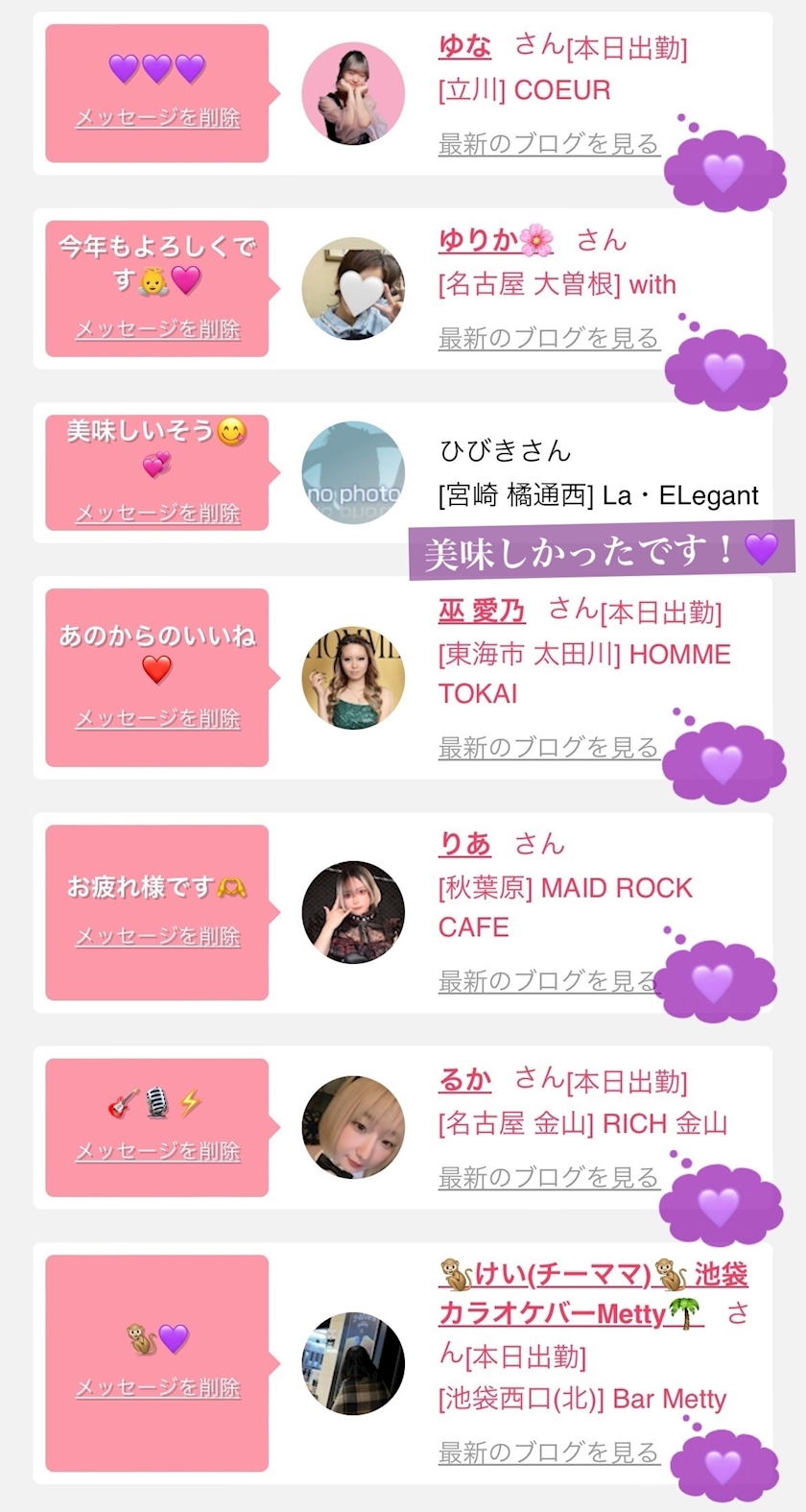The width and height of the screenshot is (806, 1512).
Task: Open るか's profile name link
Action: 464,1080
